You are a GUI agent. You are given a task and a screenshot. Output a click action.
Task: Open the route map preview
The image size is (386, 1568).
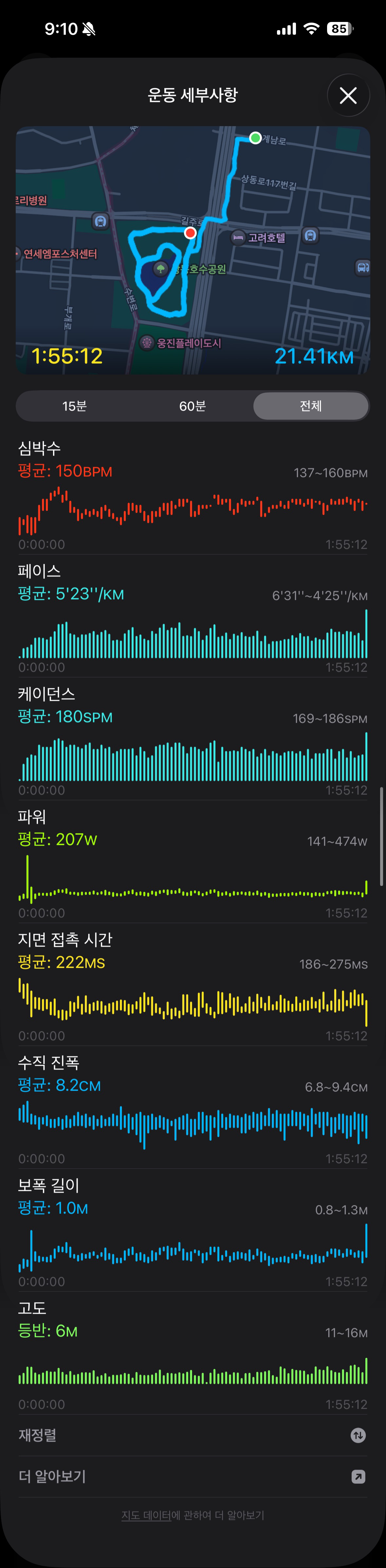193,250
